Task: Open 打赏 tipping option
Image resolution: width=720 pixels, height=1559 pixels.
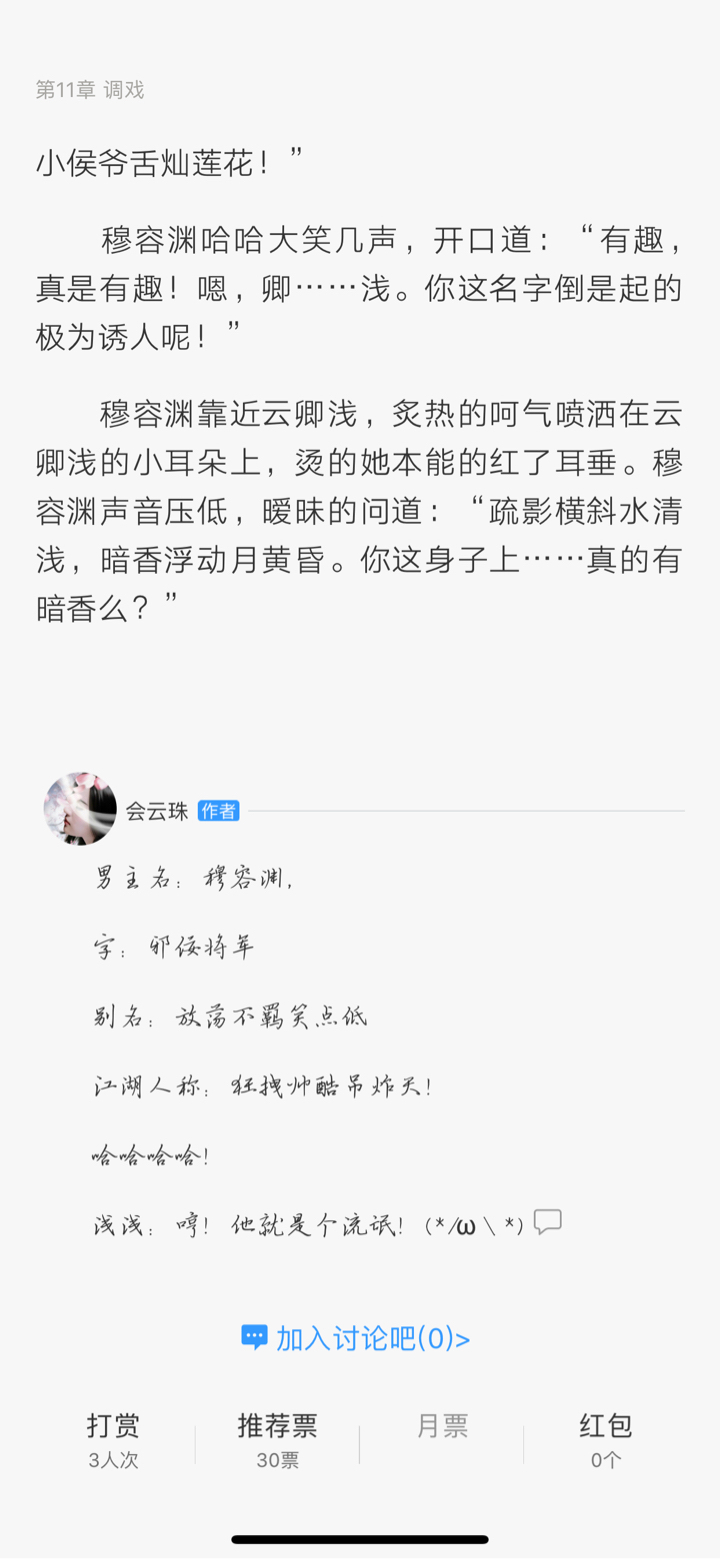Action: click(113, 1439)
